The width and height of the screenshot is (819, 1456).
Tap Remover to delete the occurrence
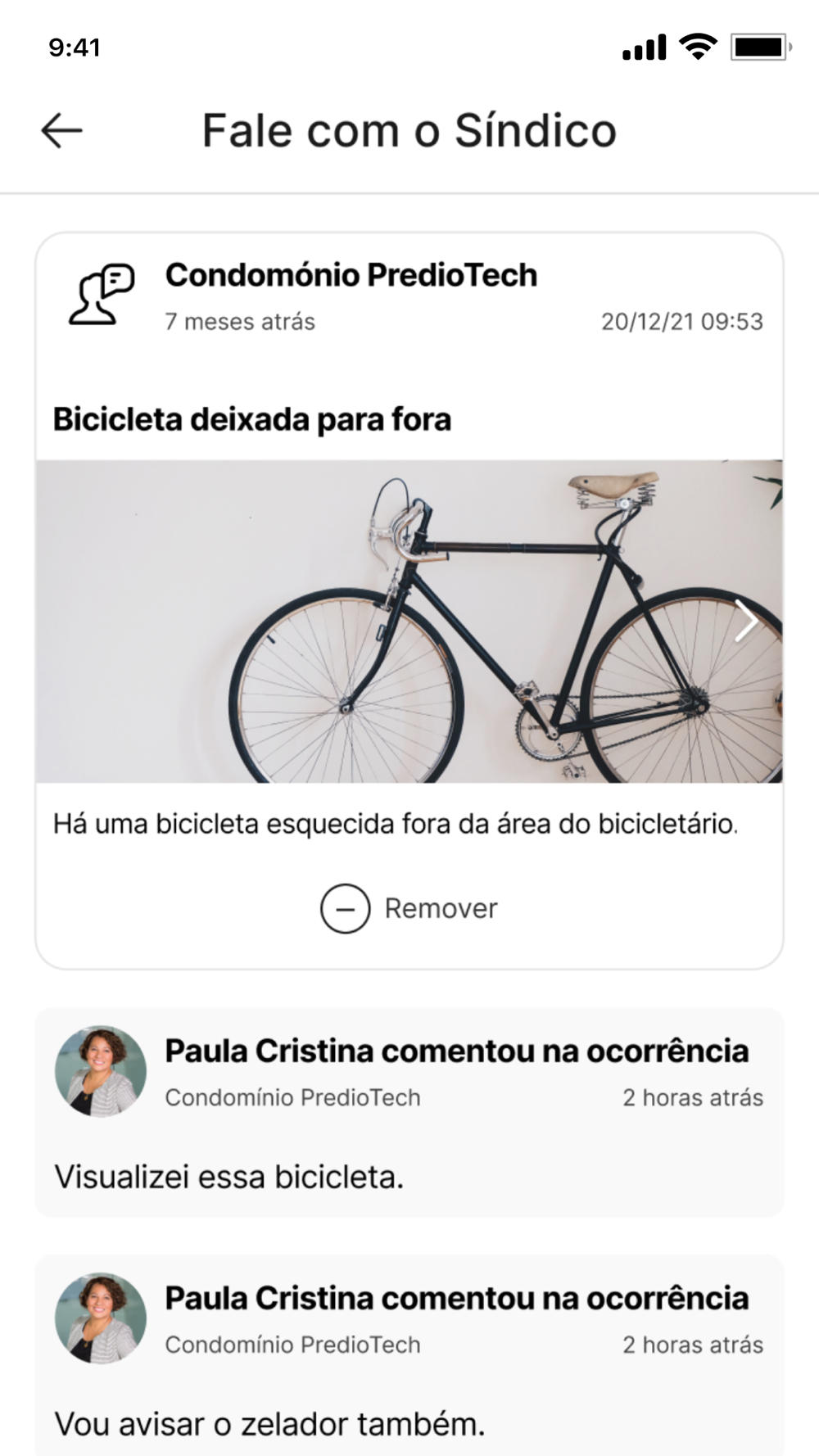(409, 908)
